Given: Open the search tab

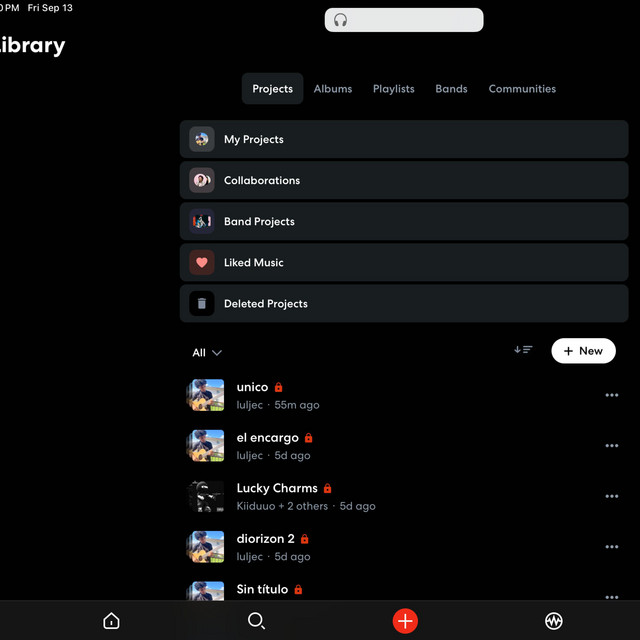Looking at the screenshot, I should click(x=256, y=621).
